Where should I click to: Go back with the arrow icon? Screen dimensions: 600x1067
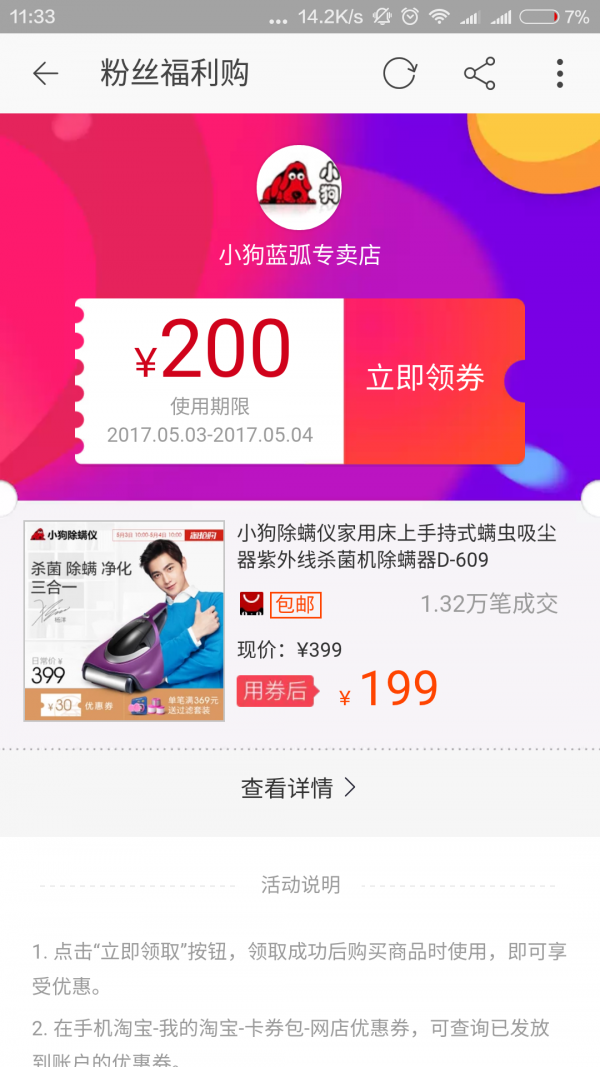tap(46, 73)
